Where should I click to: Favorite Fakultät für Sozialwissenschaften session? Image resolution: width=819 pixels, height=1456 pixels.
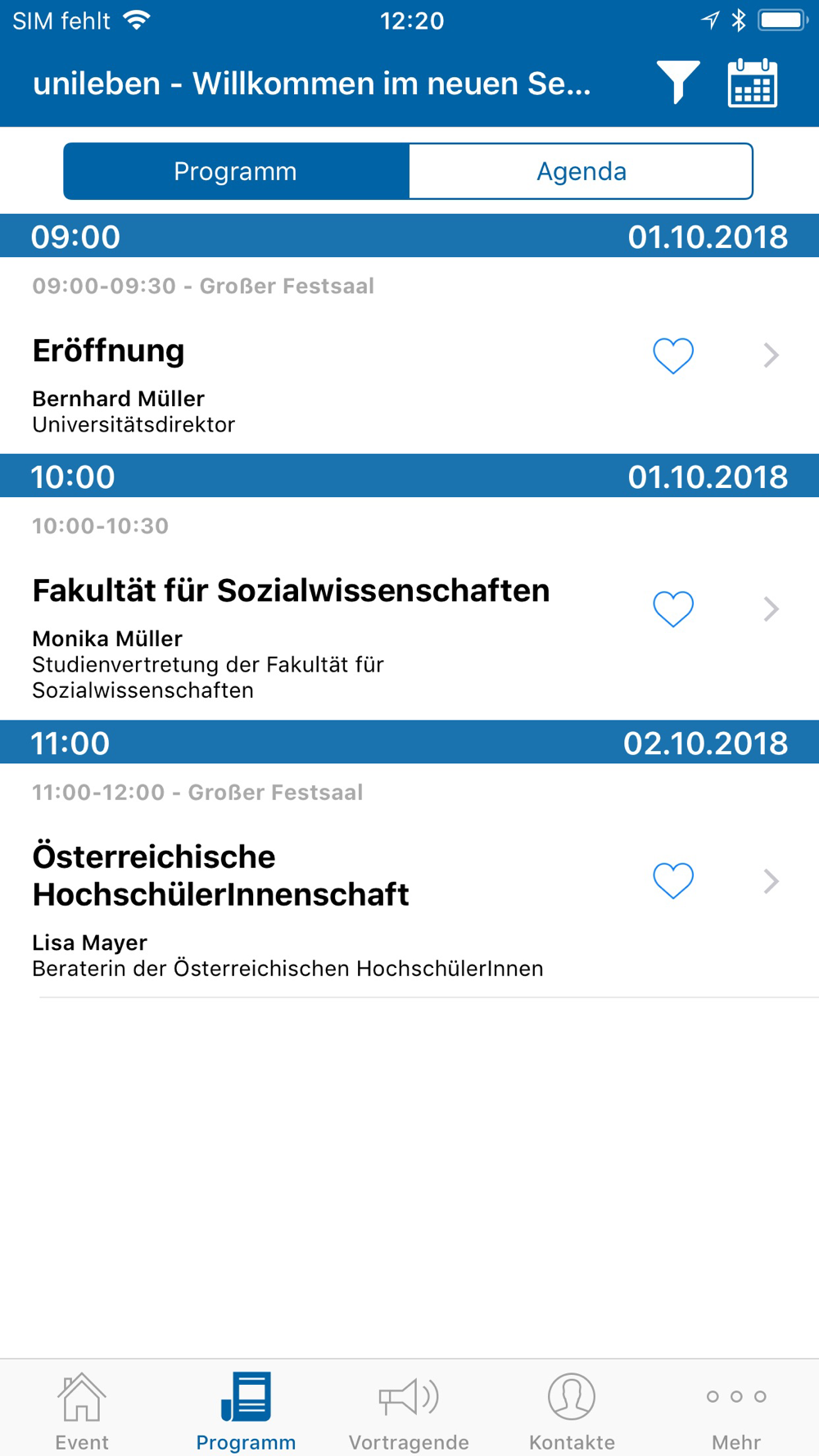coord(673,608)
